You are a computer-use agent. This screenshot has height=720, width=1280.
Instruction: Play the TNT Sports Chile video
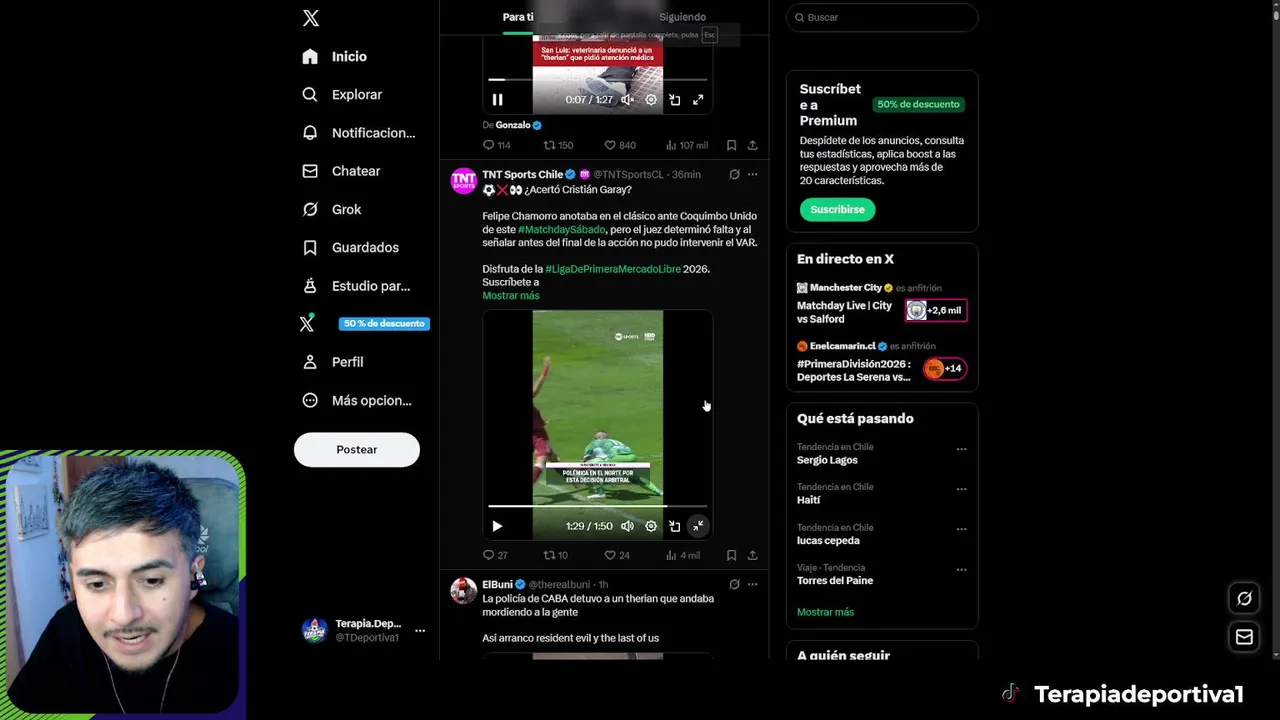(497, 526)
